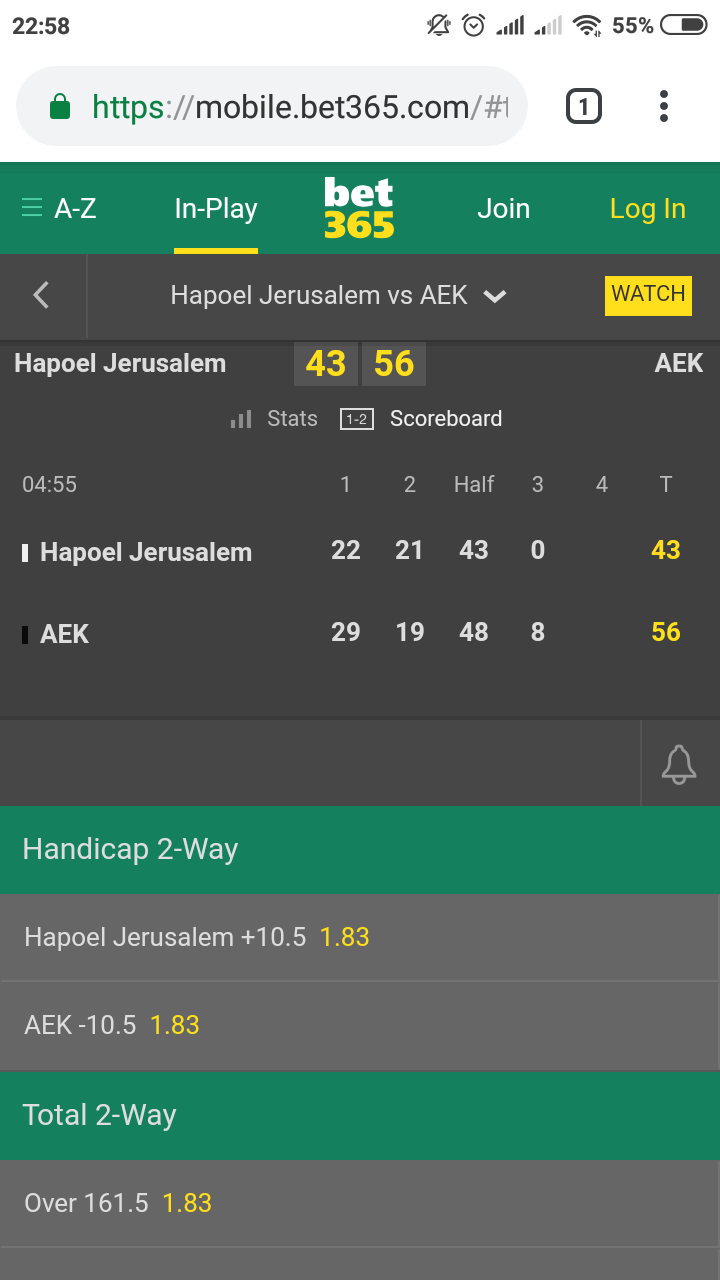Tap the Join link
Image resolution: width=720 pixels, height=1280 pixels.
pyautogui.click(x=503, y=208)
